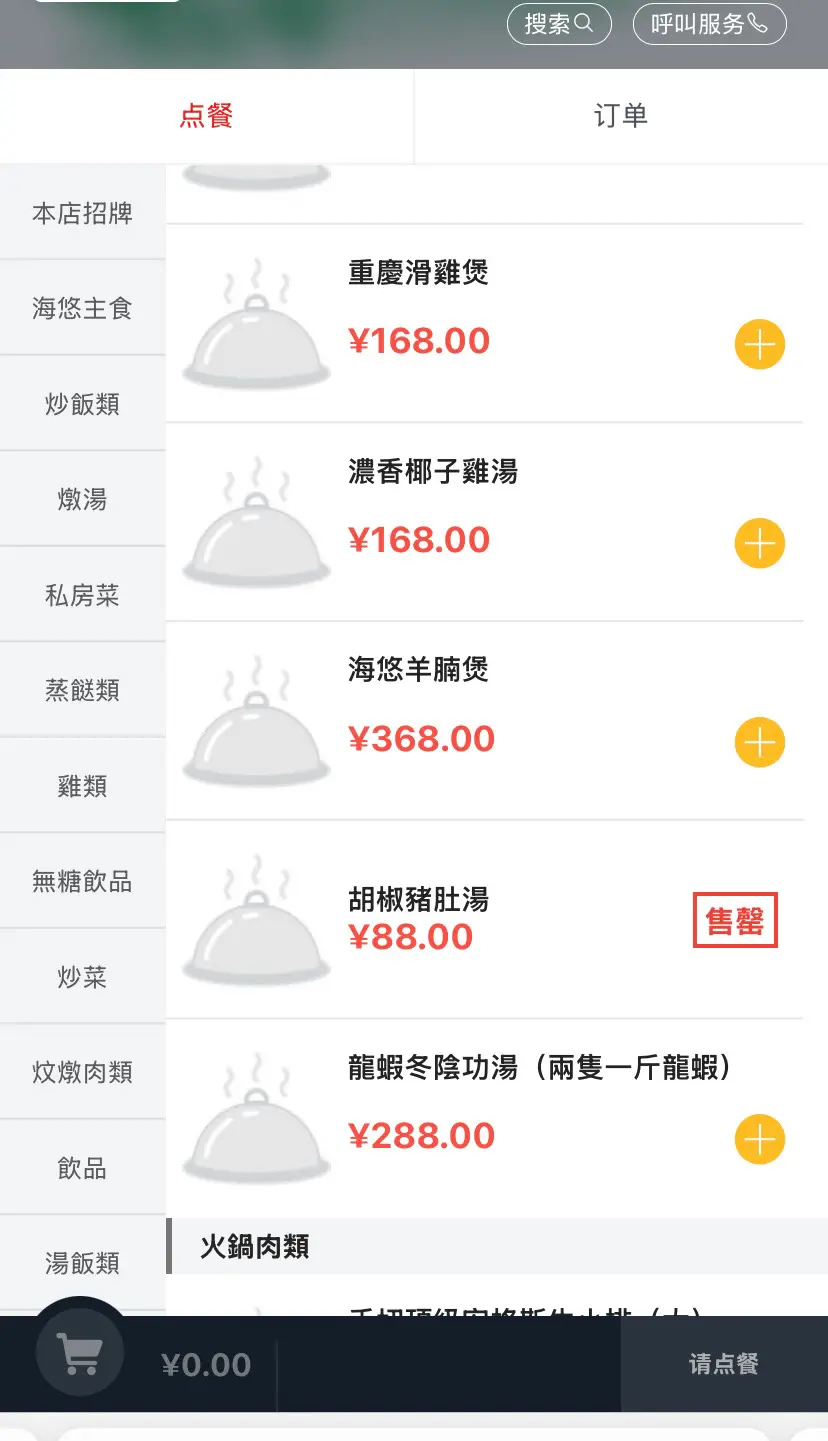
Task: Jump to the 蒸餸類 category
Action: [x=82, y=691]
